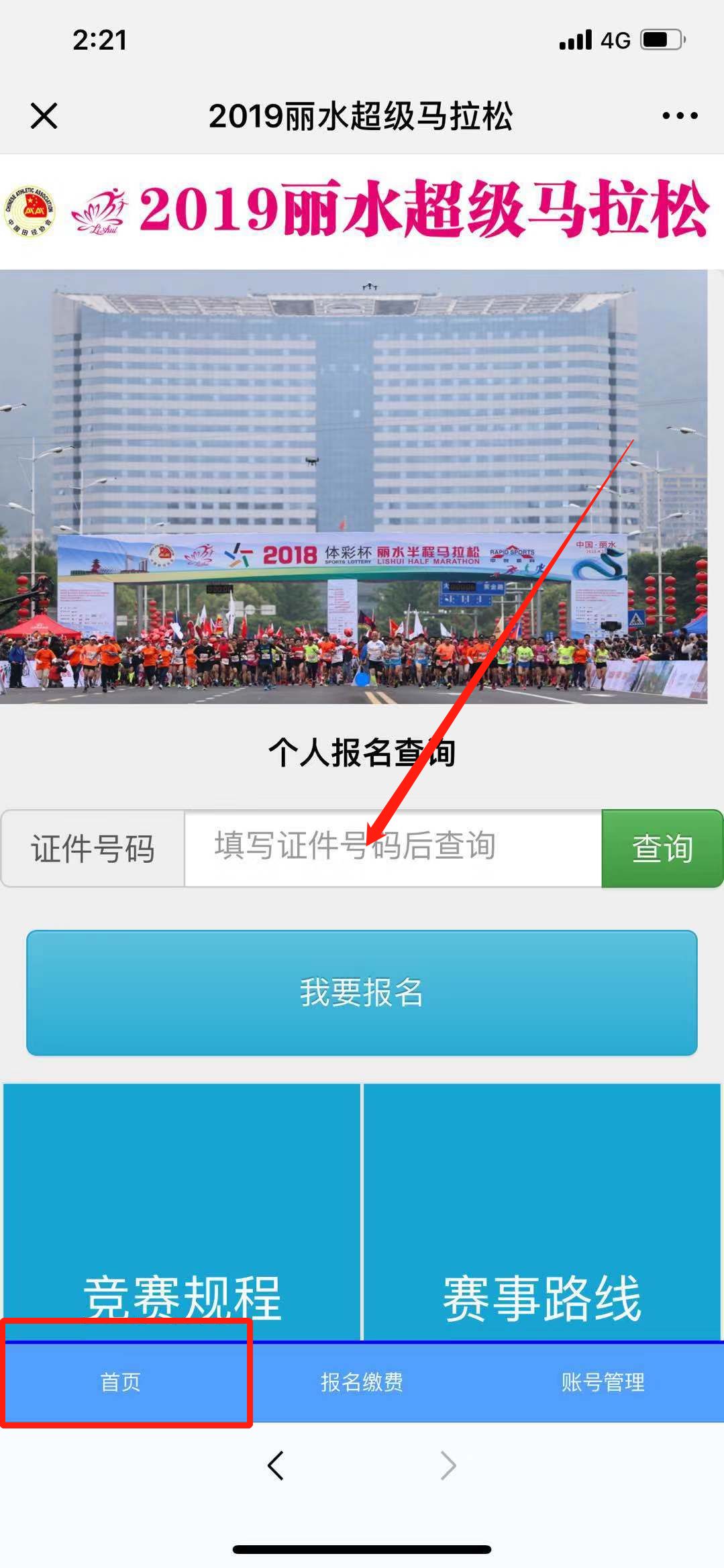Go back using the browser back arrow

[x=276, y=1465]
